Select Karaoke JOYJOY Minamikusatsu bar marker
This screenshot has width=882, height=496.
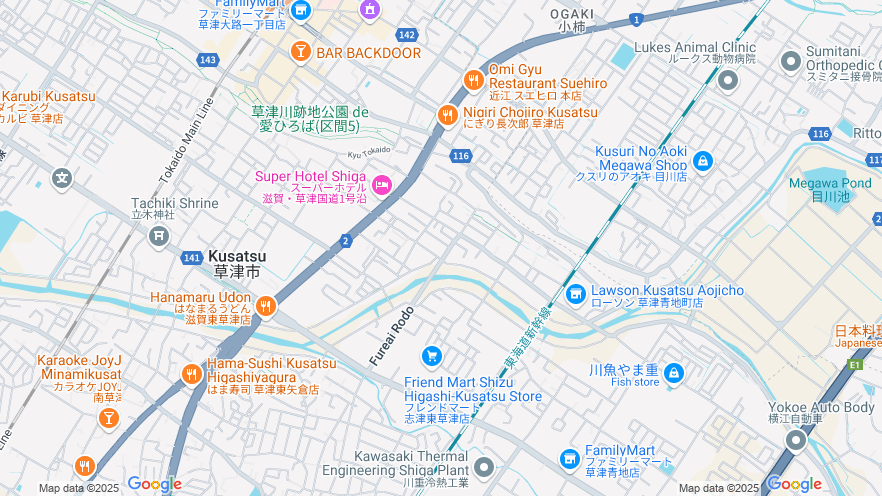(x=108, y=418)
